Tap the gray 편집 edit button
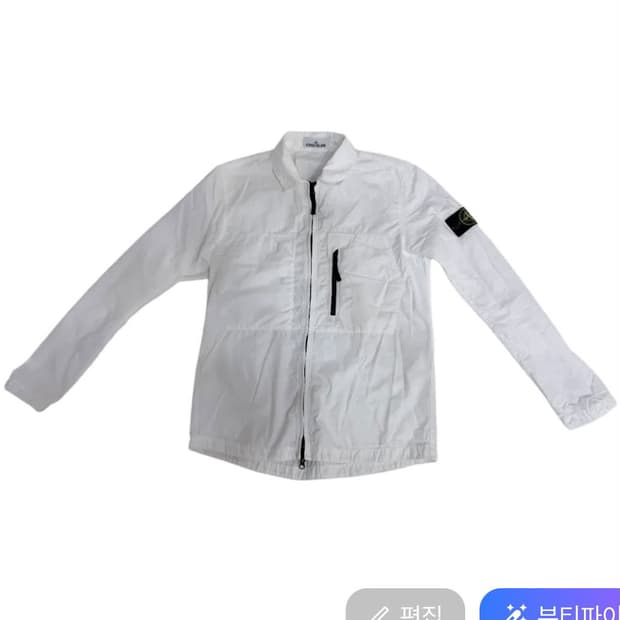This screenshot has height=620, width=620. tap(405, 605)
